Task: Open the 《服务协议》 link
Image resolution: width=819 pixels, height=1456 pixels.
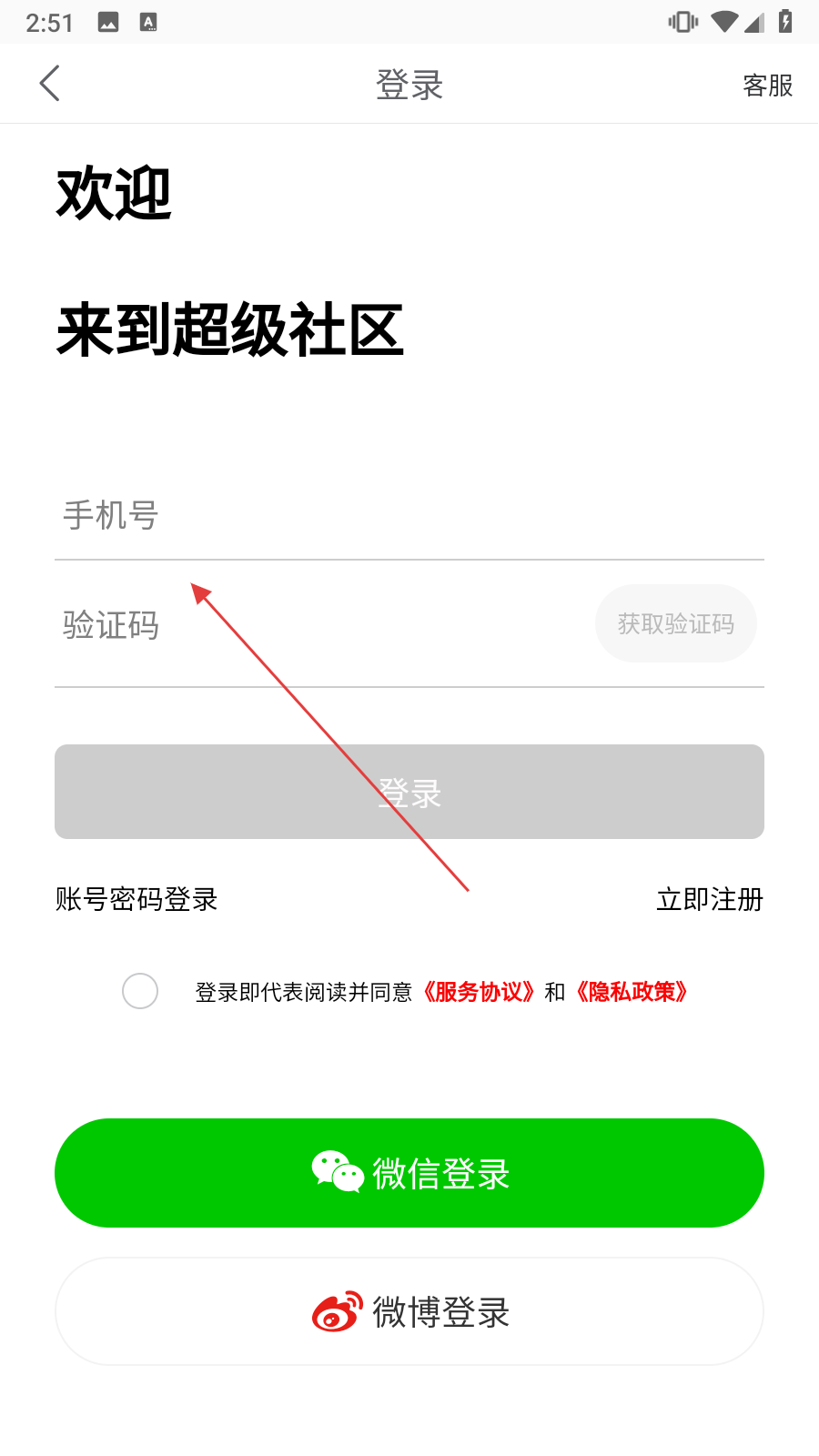Action: (479, 992)
